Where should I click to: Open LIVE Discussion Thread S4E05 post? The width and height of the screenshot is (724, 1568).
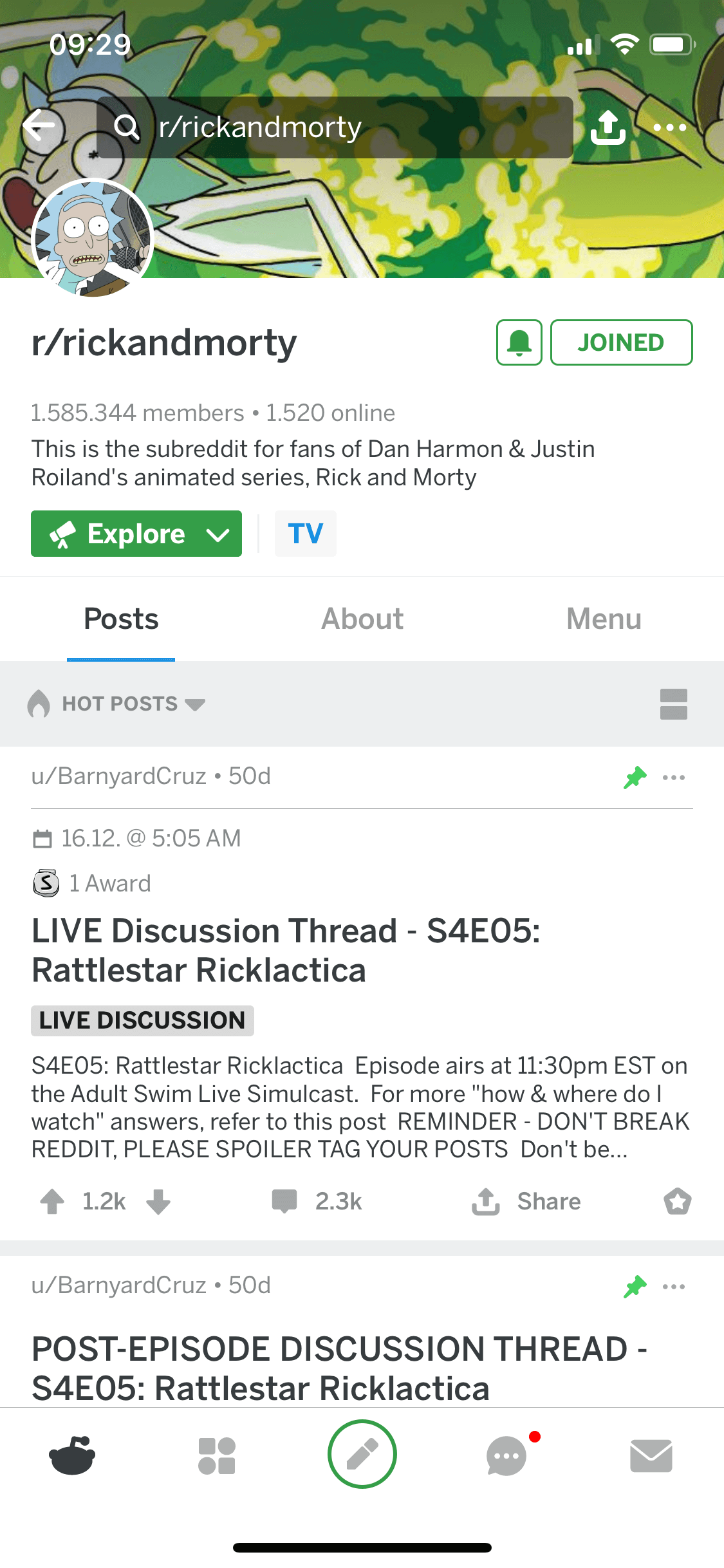(x=286, y=951)
